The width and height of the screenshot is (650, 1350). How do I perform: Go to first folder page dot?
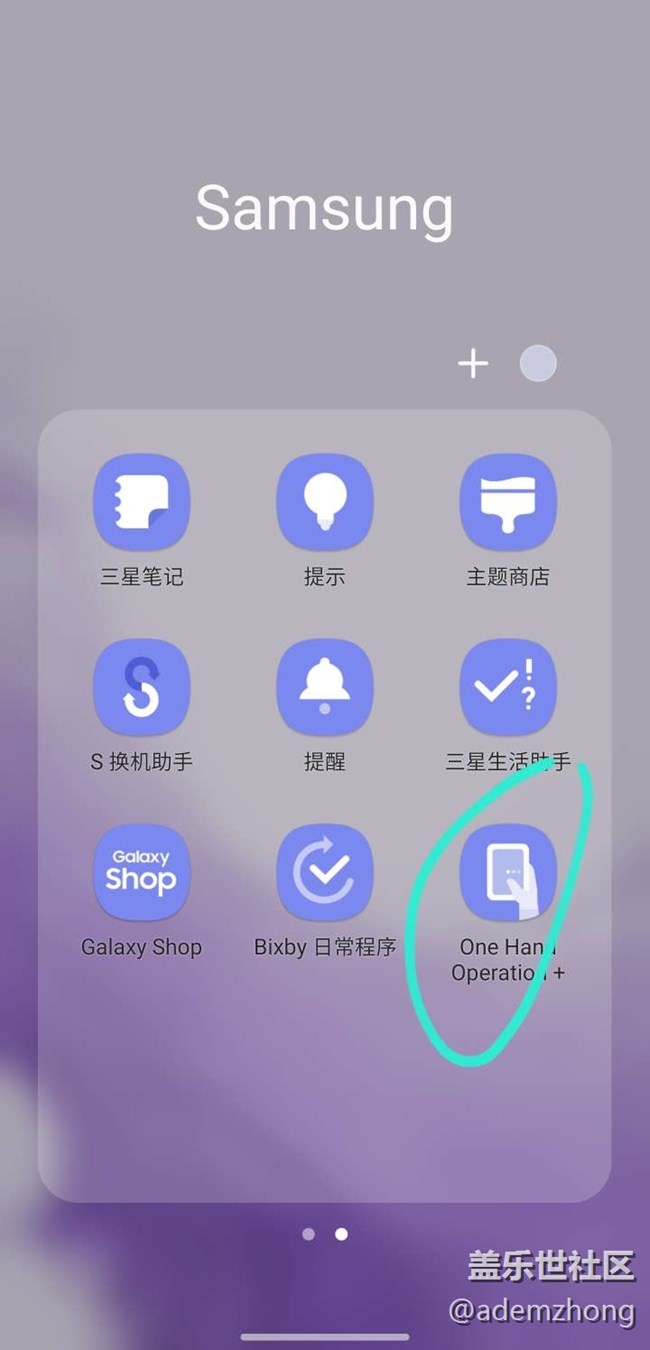[x=308, y=1234]
